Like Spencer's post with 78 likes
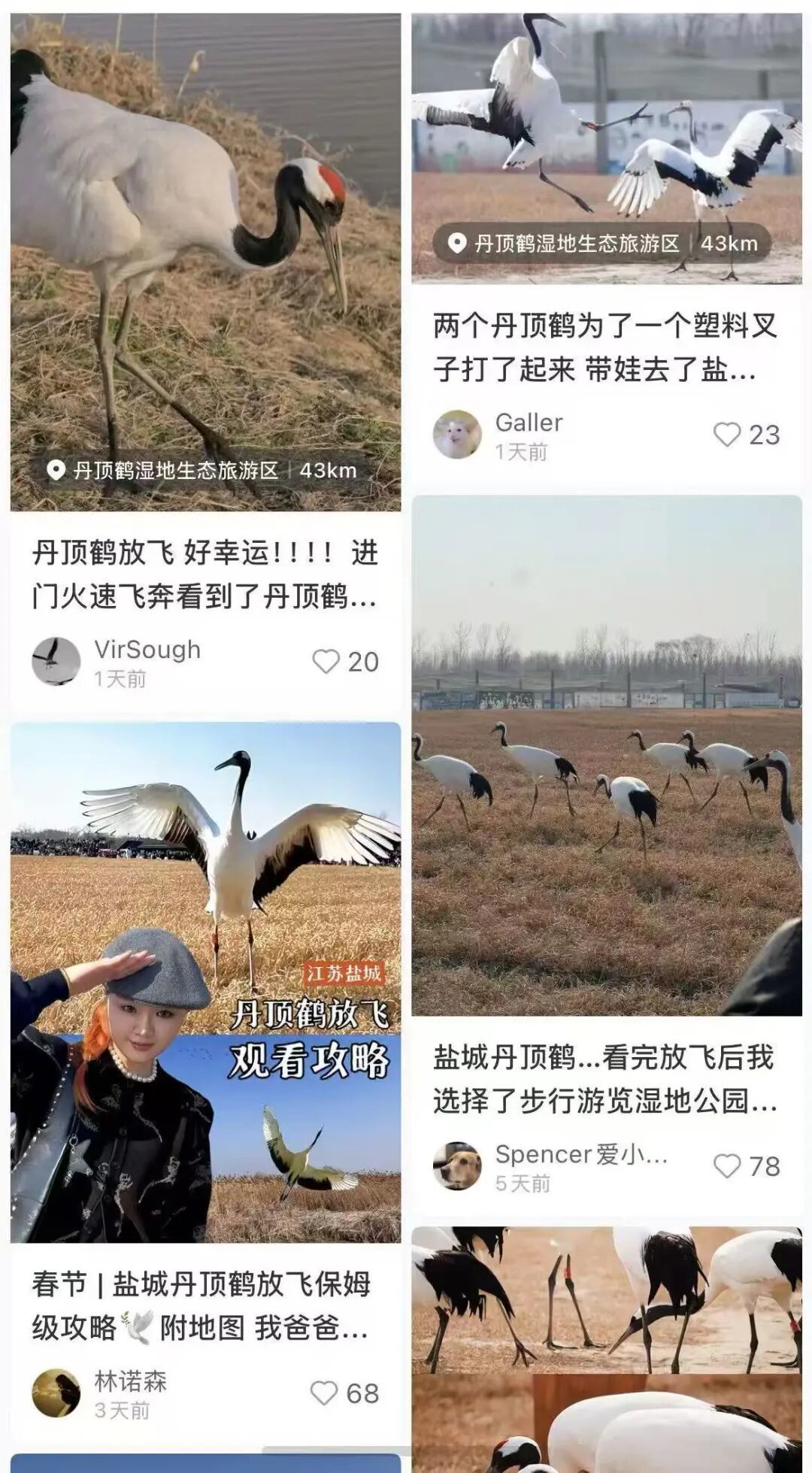Viewport: 812px width, 1473px height. [x=727, y=1166]
